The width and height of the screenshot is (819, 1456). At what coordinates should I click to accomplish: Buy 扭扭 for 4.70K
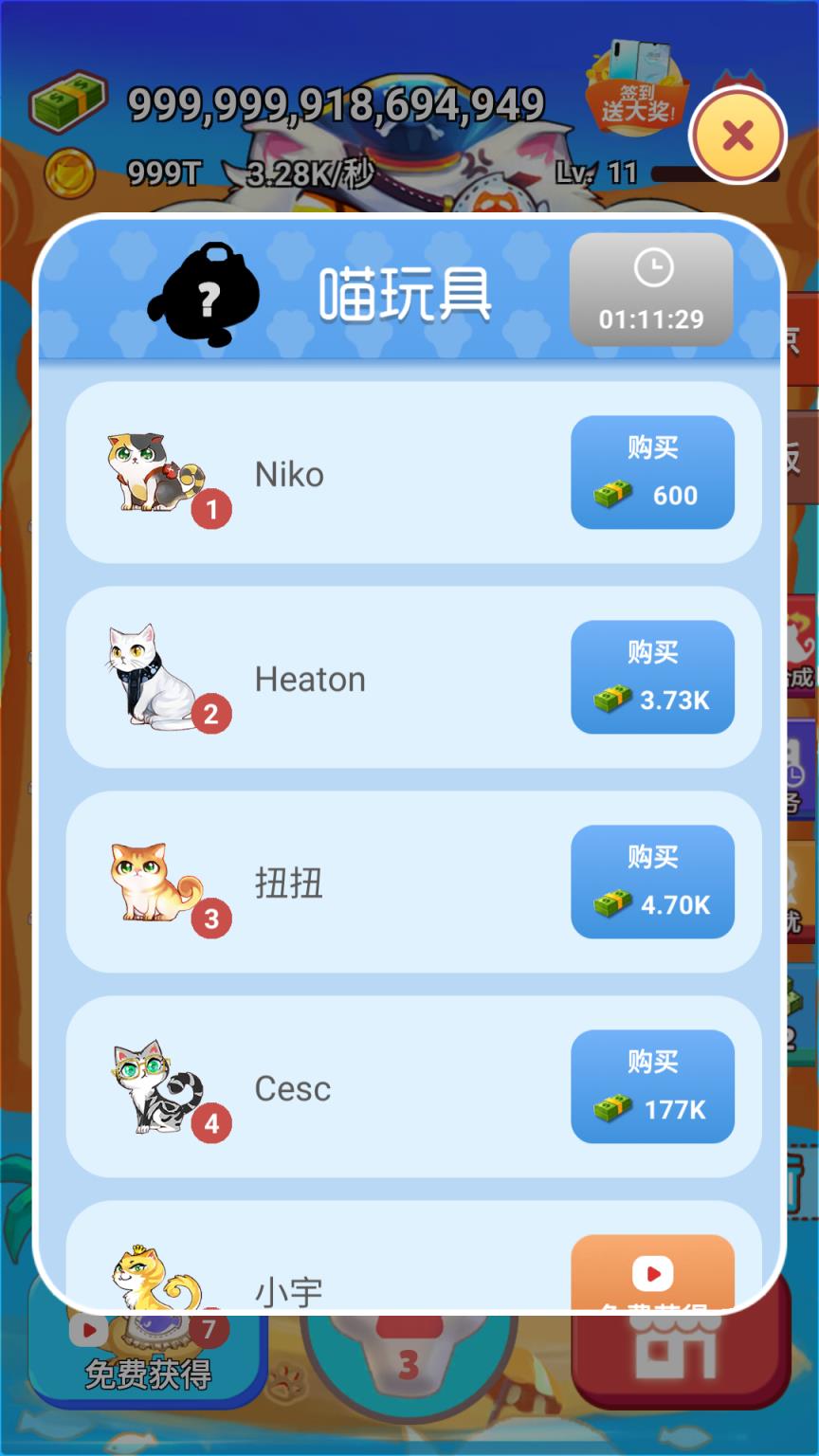[x=653, y=881]
